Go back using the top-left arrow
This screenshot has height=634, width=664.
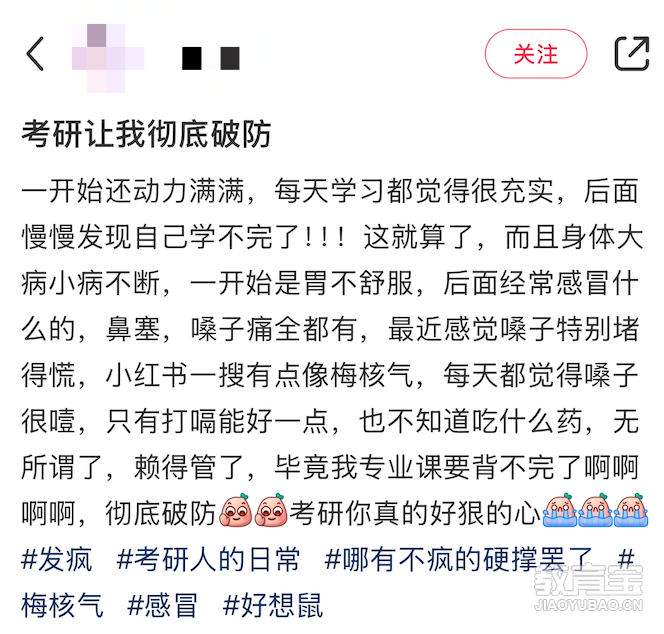coord(36,54)
